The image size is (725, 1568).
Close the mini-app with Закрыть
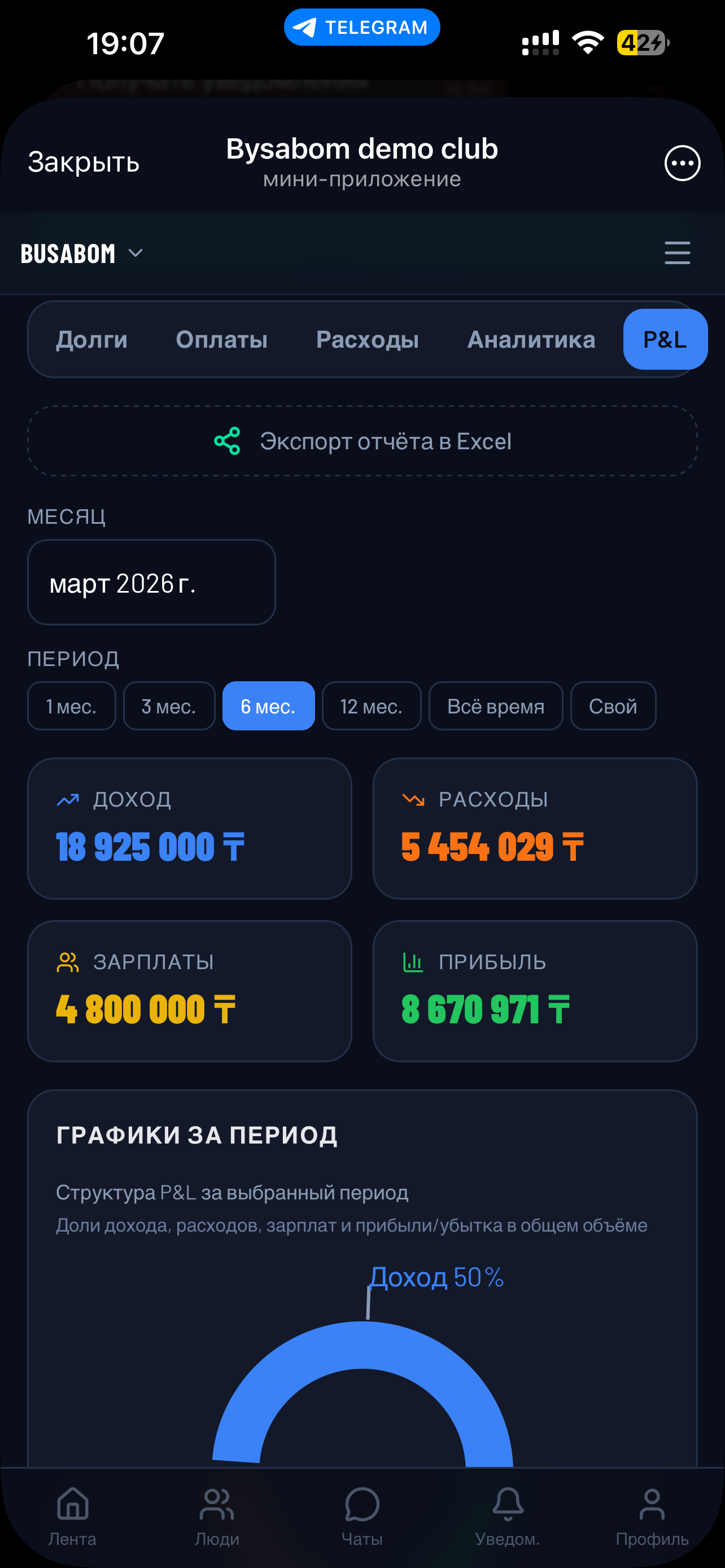(84, 163)
